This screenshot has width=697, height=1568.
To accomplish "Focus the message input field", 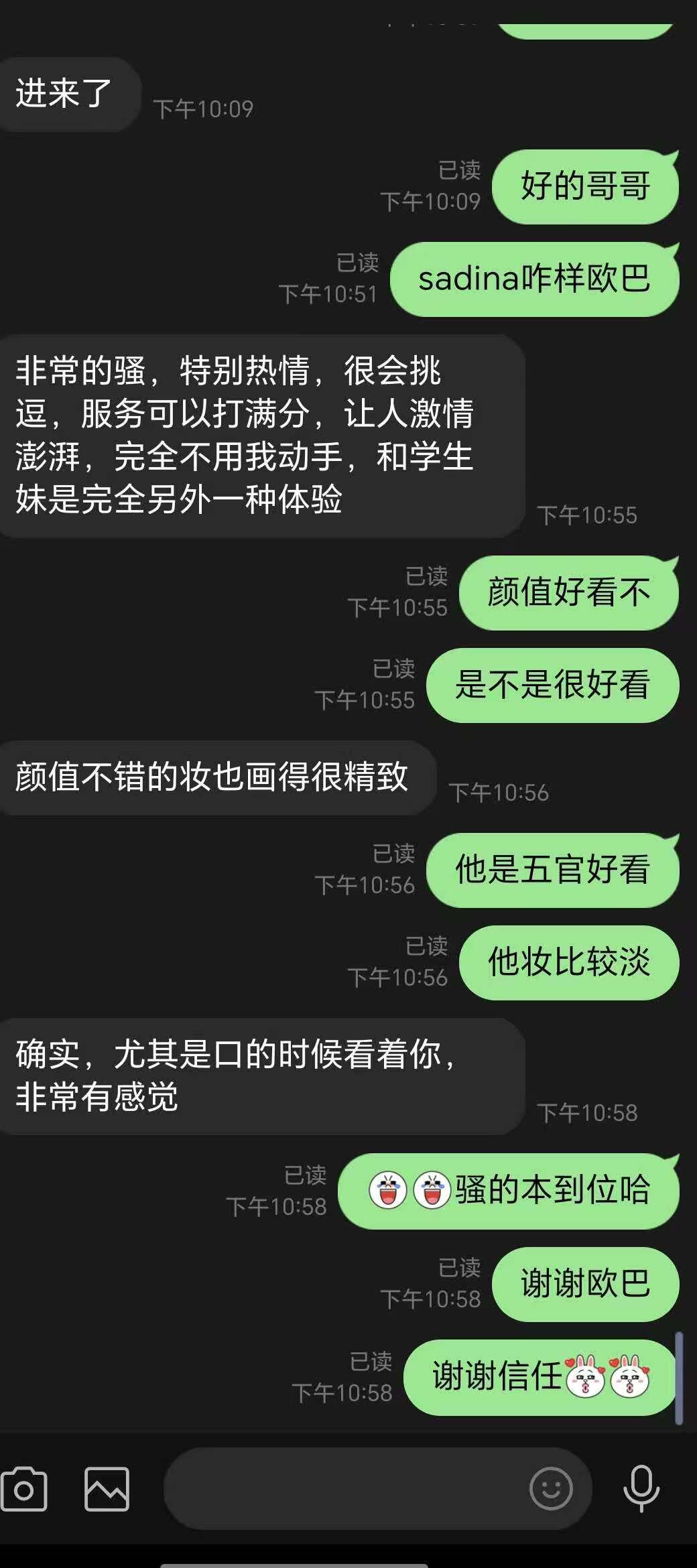I will pyautogui.click(x=342, y=1489).
